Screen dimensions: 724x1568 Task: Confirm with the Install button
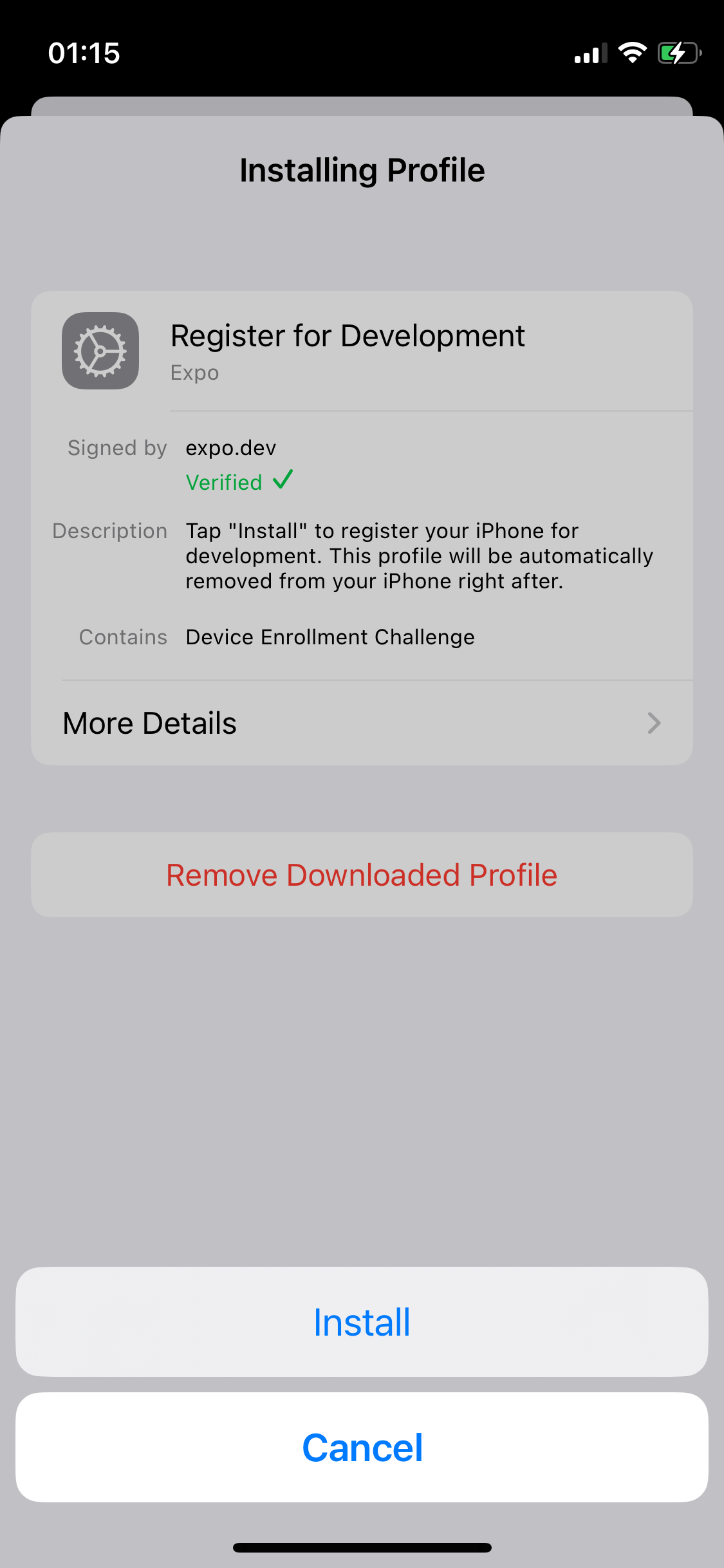pyautogui.click(x=362, y=1322)
